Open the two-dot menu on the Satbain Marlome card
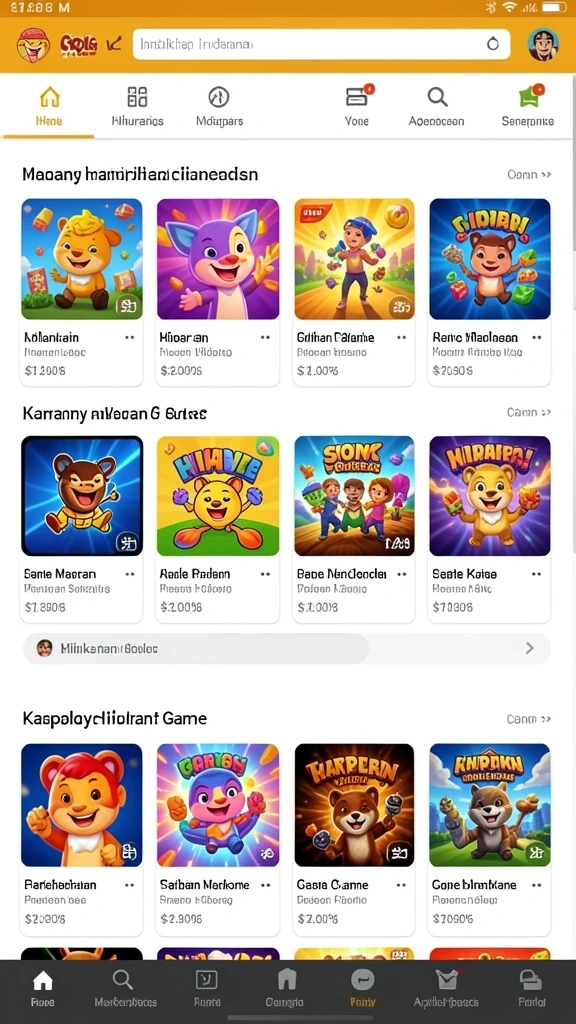This screenshot has height=1024, width=576. [265, 885]
